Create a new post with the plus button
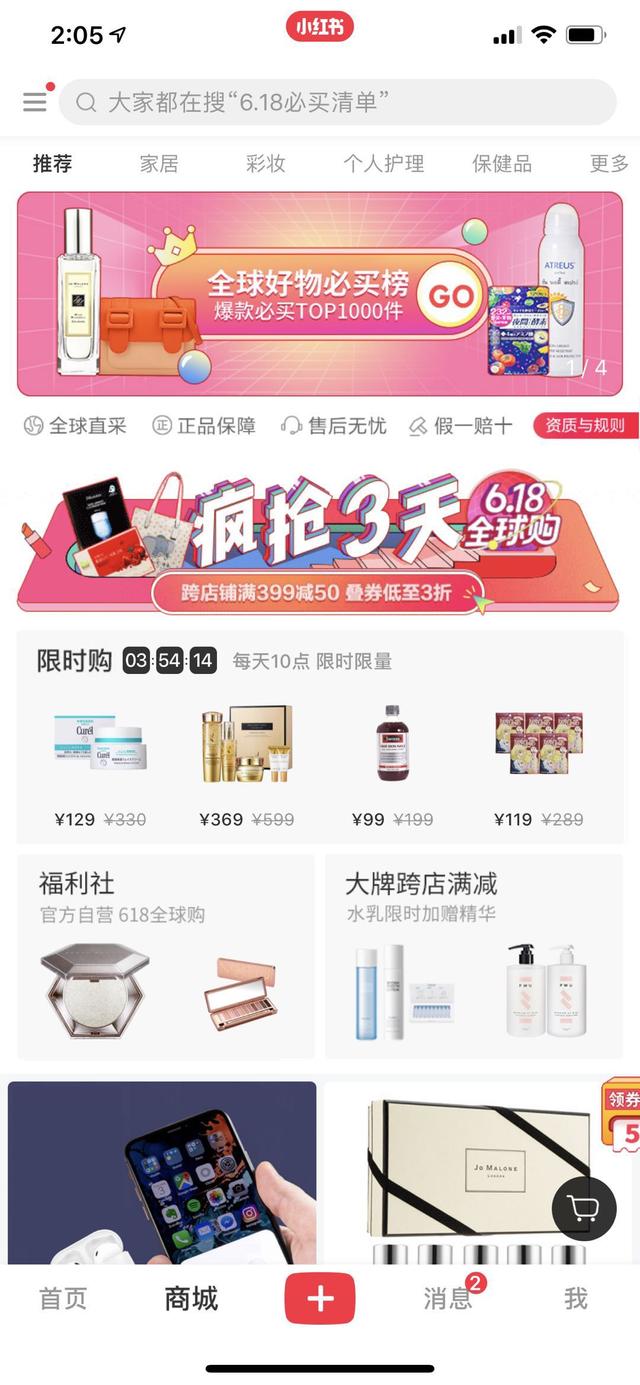 (x=320, y=1299)
